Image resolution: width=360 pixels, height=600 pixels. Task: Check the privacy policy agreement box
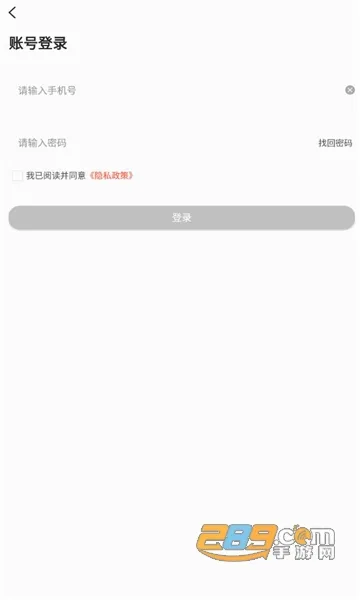[17, 176]
